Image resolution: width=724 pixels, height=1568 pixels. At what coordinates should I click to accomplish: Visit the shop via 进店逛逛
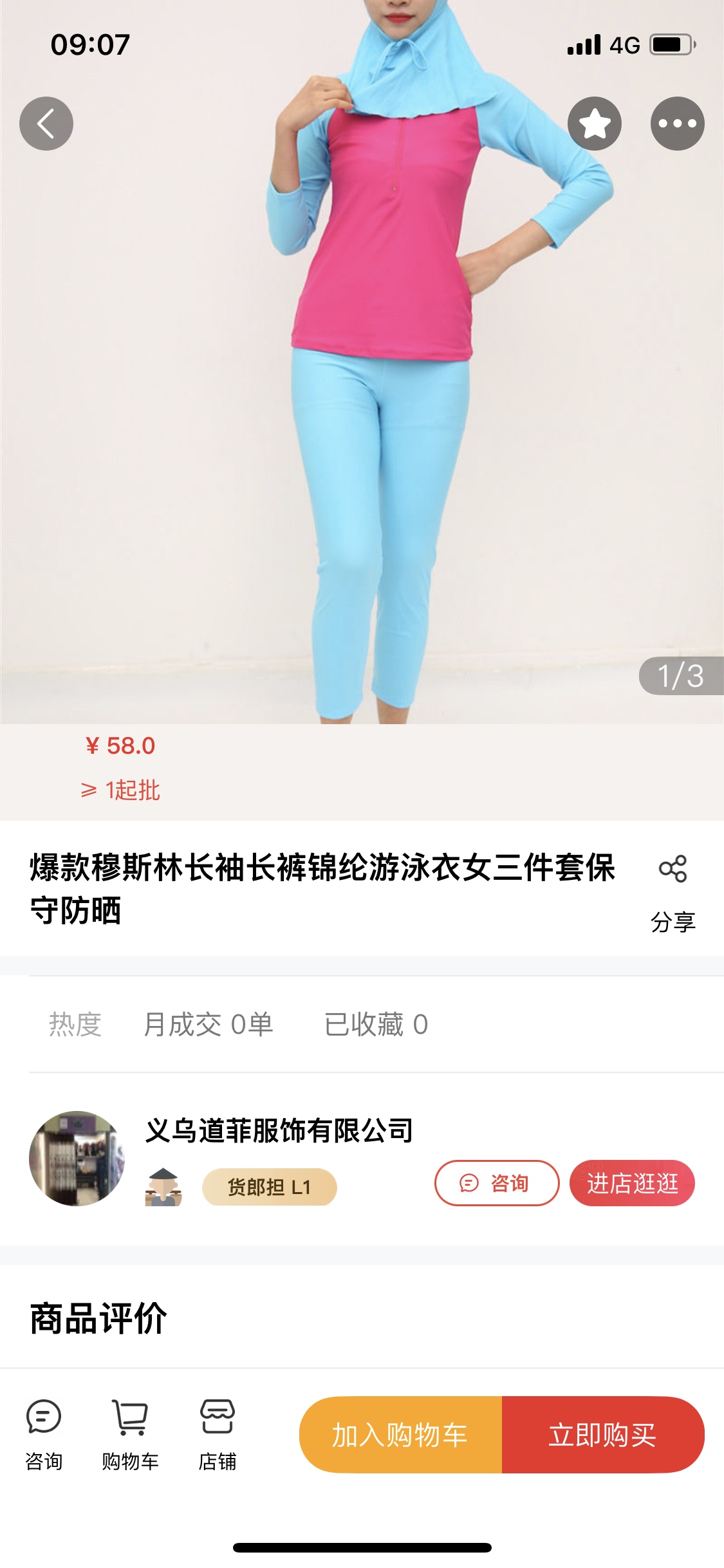click(632, 1183)
